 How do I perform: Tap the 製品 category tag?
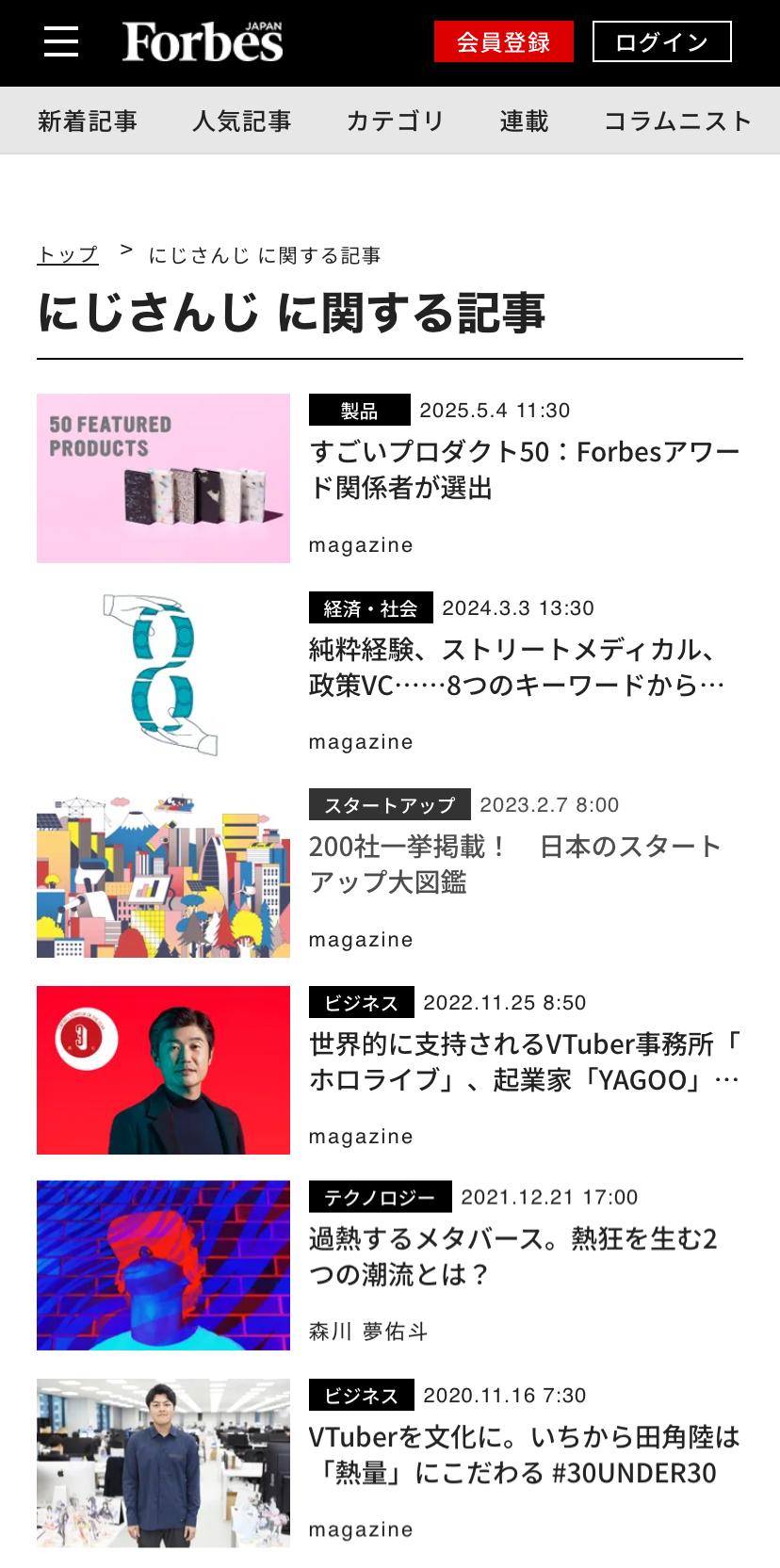(x=359, y=411)
